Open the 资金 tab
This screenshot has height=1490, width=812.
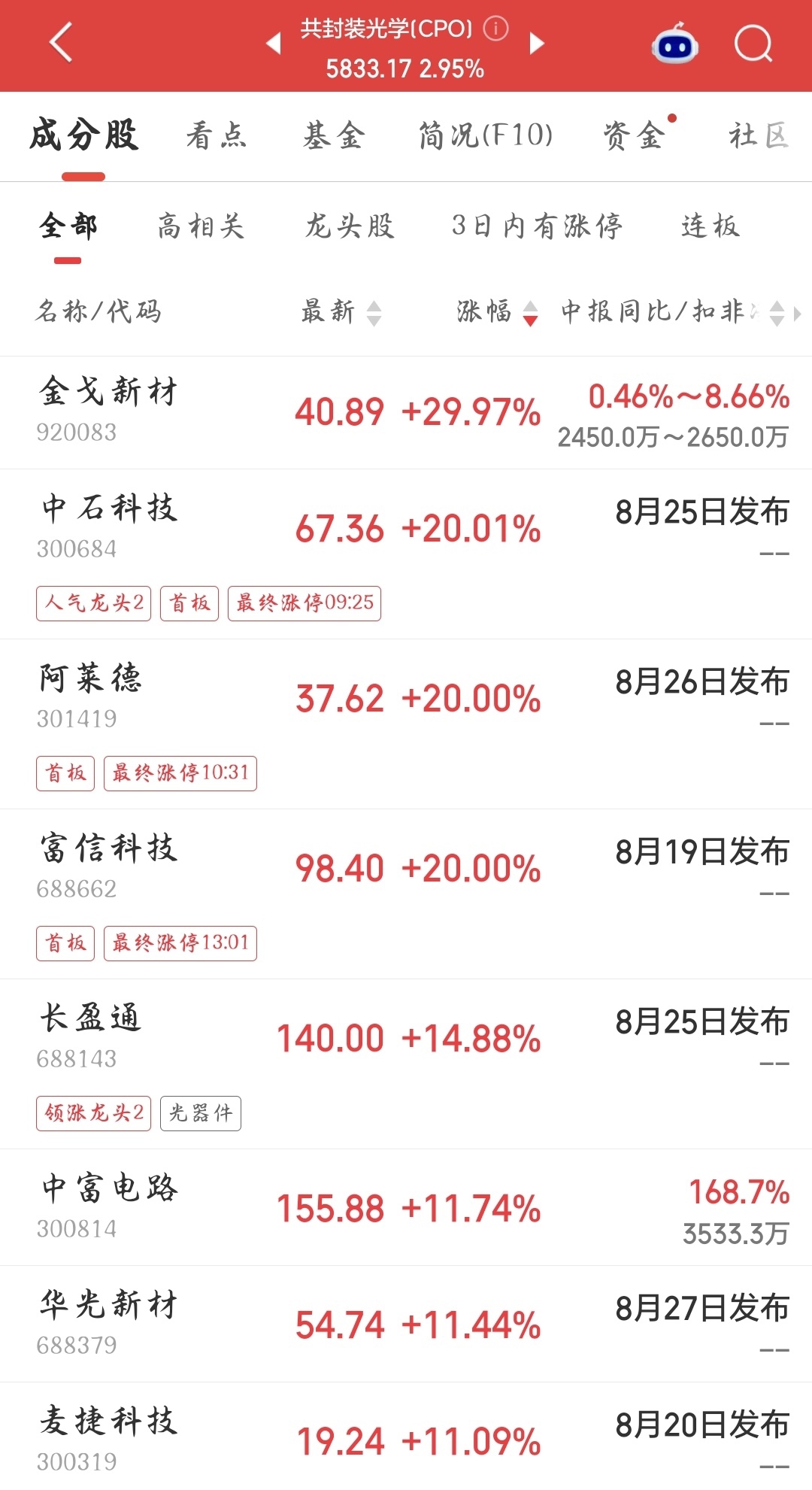click(634, 136)
